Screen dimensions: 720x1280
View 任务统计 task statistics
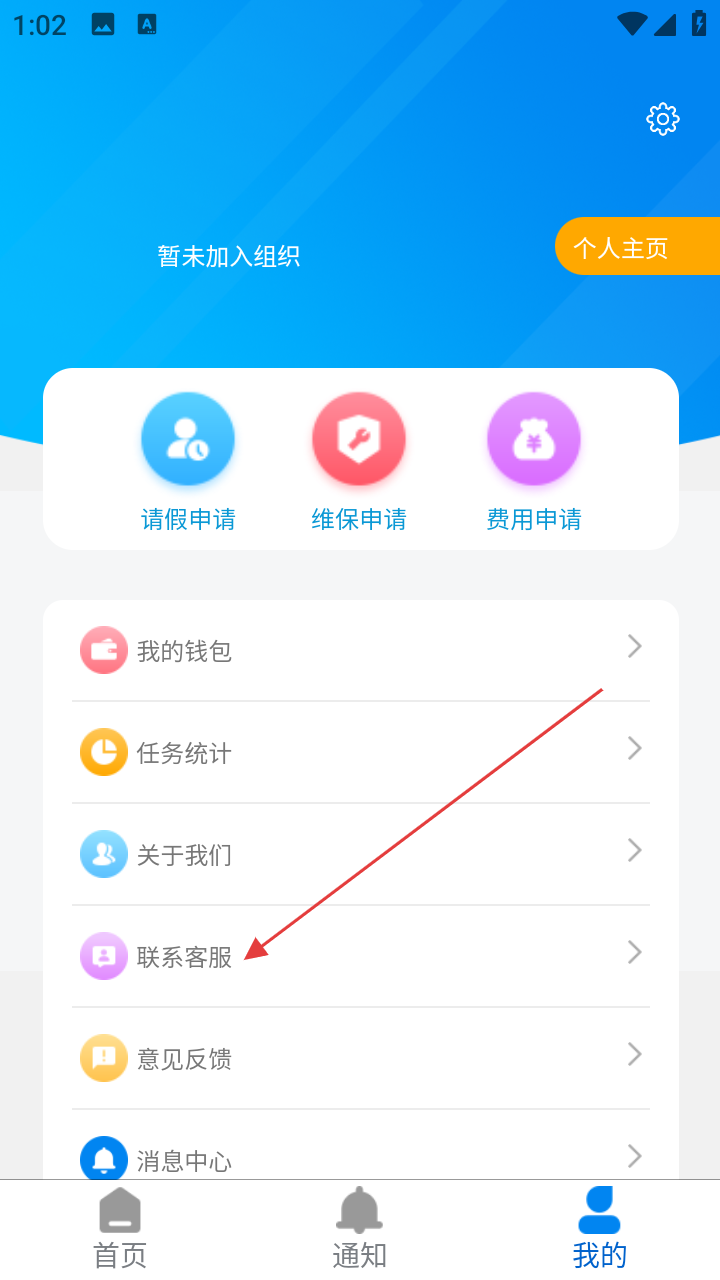pyautogui.click(x=360, y=752)
